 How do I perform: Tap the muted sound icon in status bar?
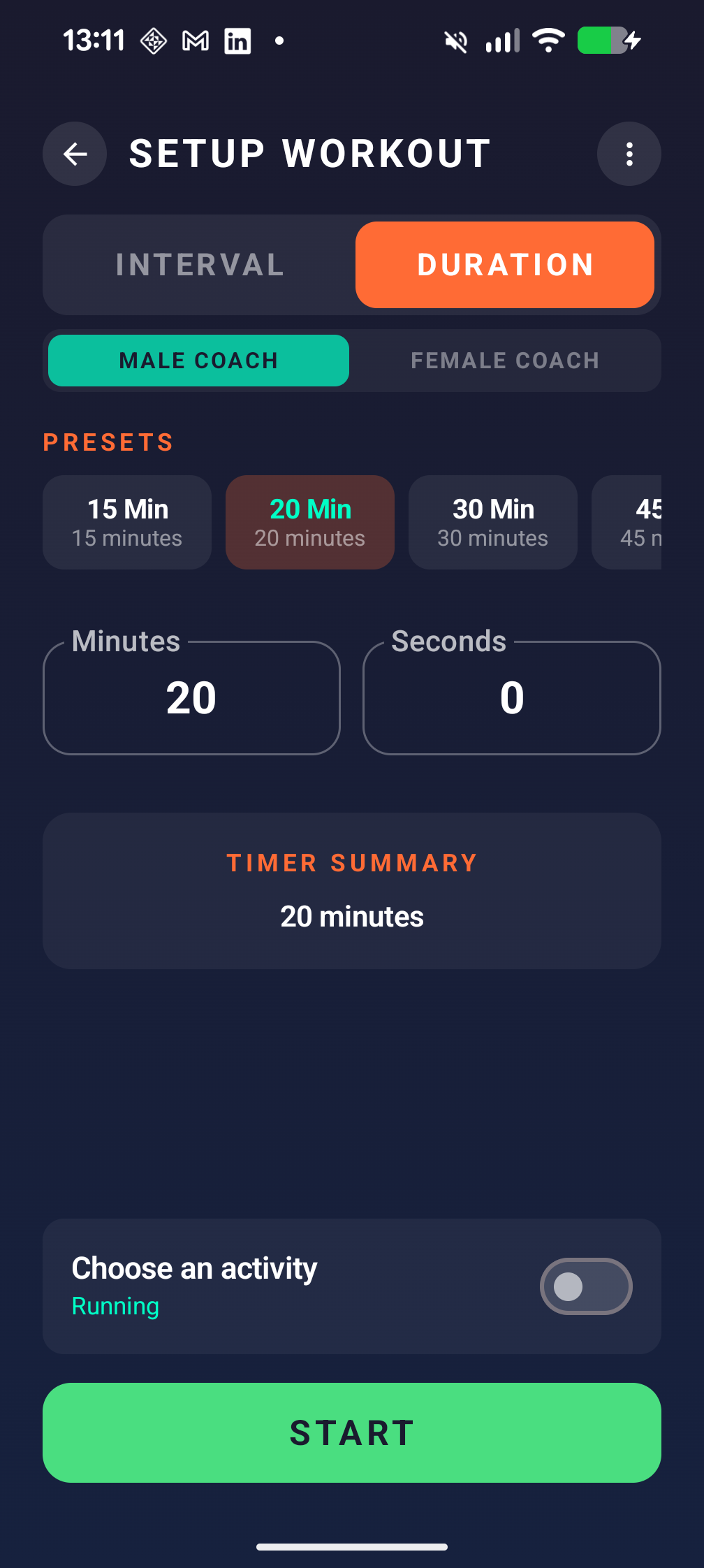click(455, 41)
